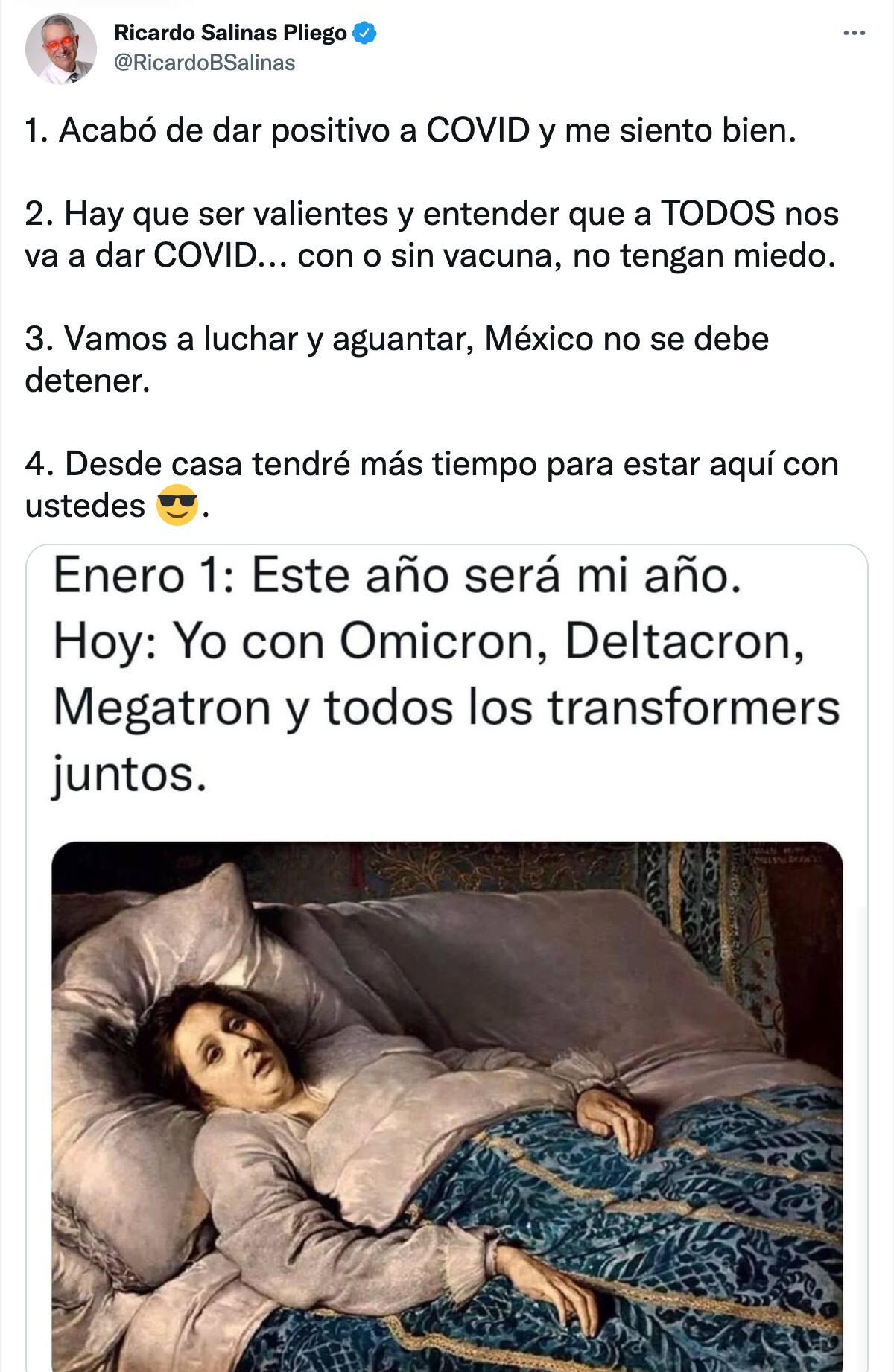This screenshot has width=894, height=1372.
Task: Open Ricardo Salinas Pliego's profile picture
Action: pos(61,49)
